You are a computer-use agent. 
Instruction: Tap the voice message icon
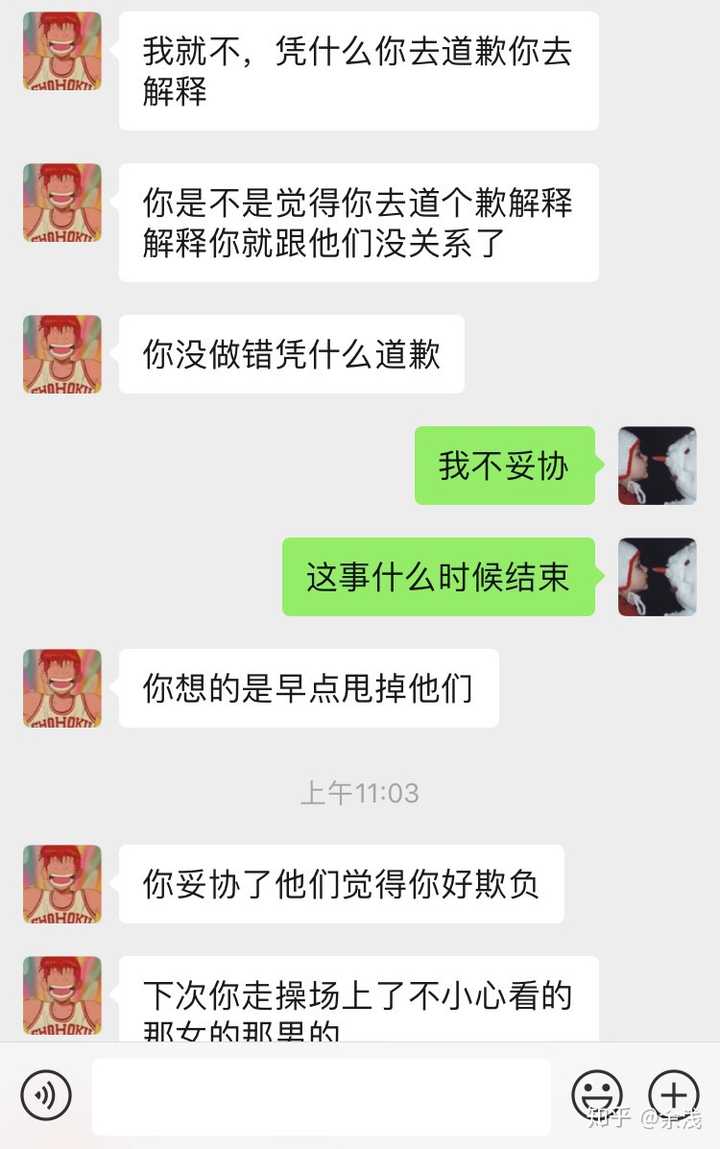(46, 1095)
